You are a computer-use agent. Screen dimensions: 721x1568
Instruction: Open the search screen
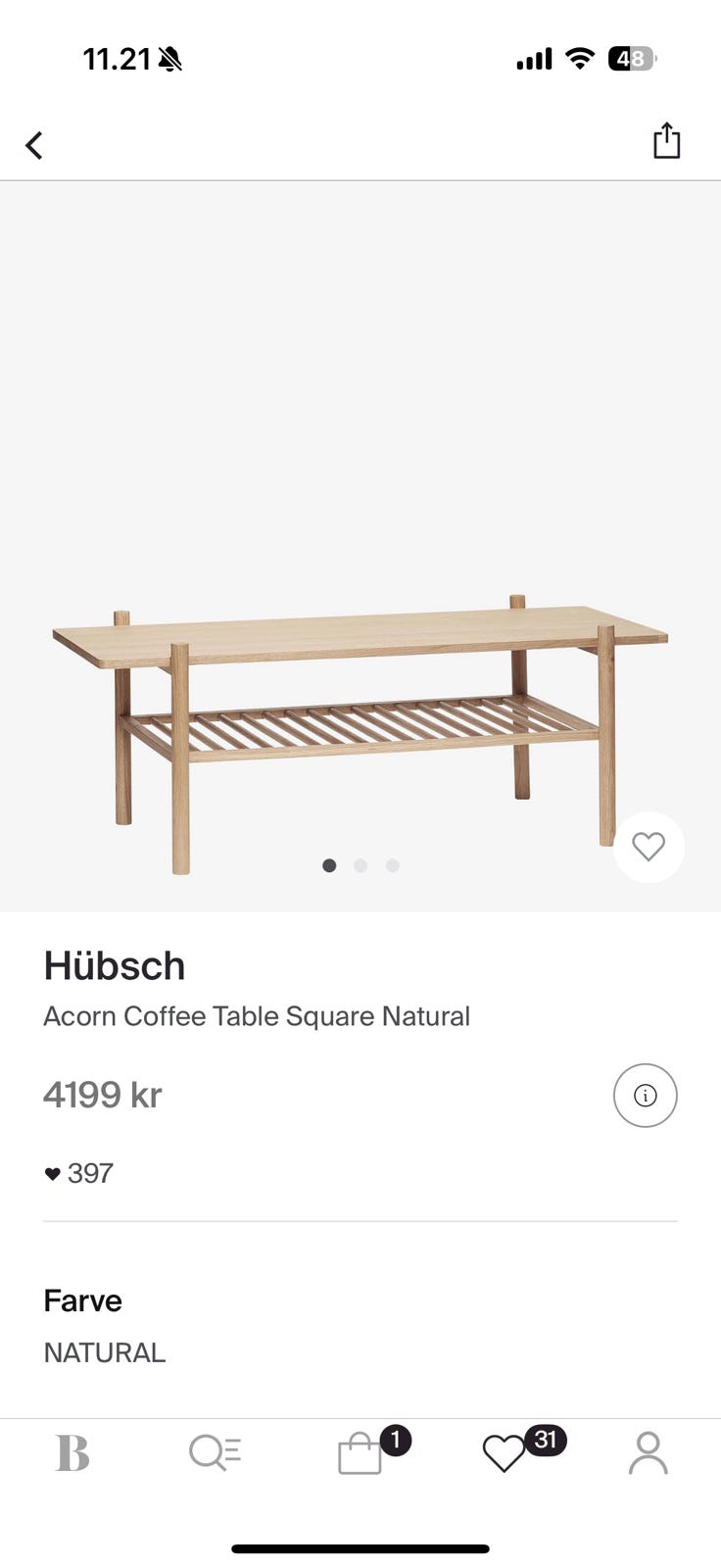click(215, 1453)
